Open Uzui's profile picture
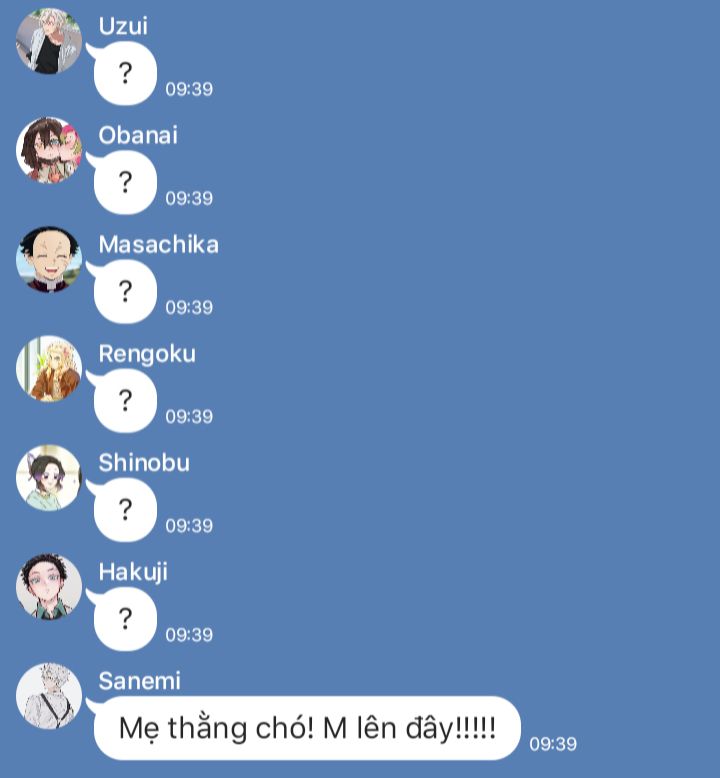 pyautogui.click(x=49, y=42)
